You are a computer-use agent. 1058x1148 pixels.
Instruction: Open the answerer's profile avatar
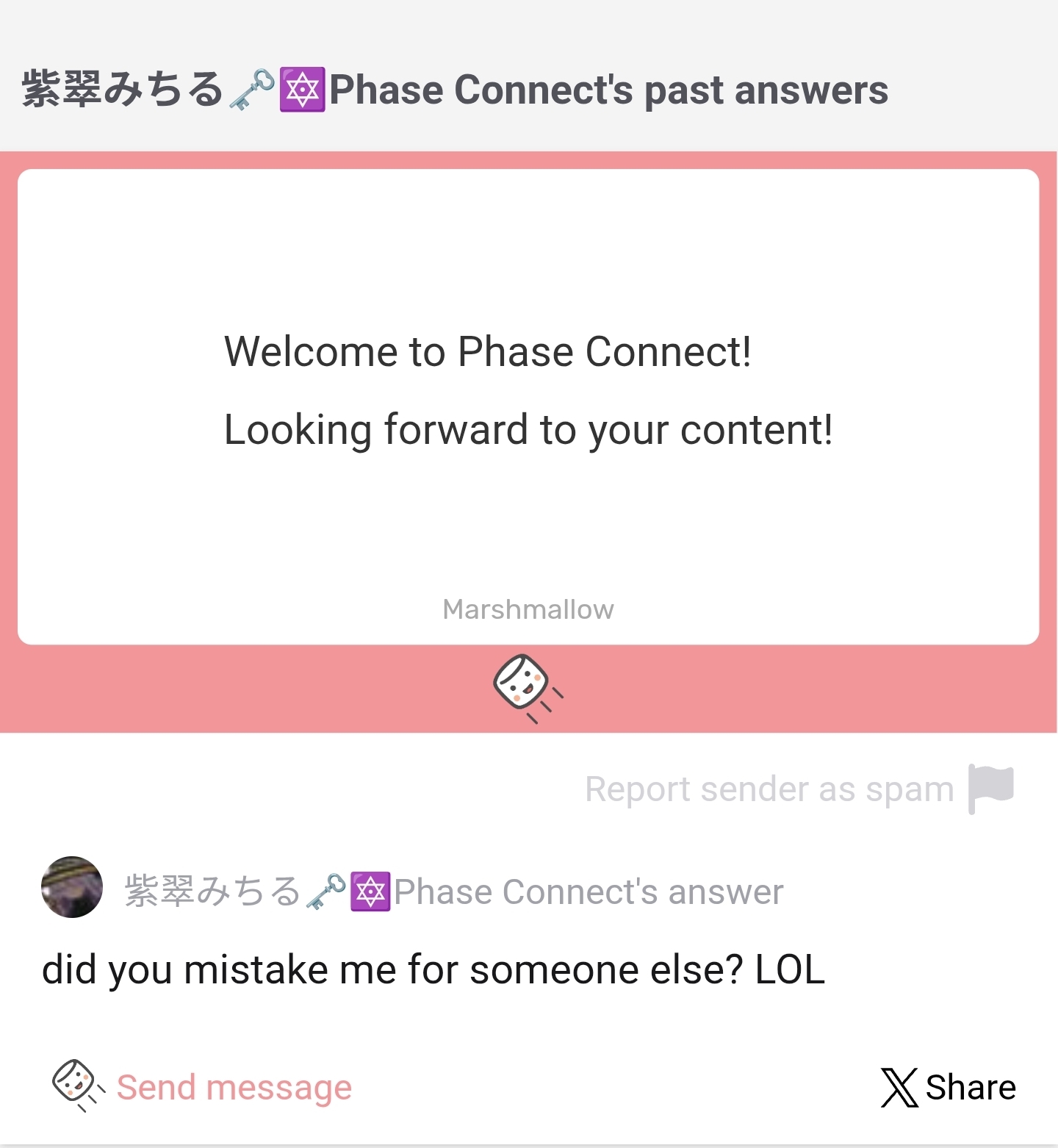tap(71, 887)
